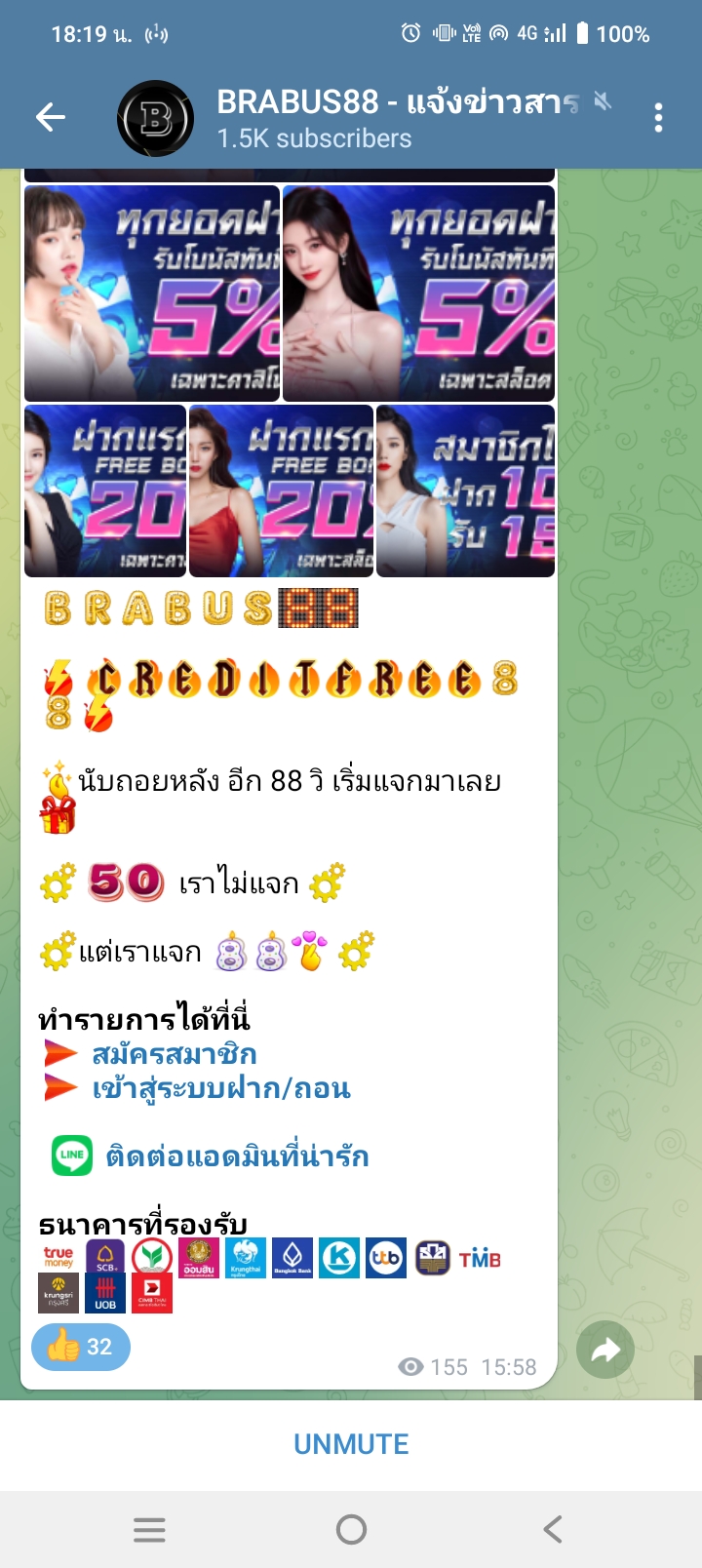Unmute the channel
This screenshot has width=702, height=1568.
click(x=351, y=1444)
